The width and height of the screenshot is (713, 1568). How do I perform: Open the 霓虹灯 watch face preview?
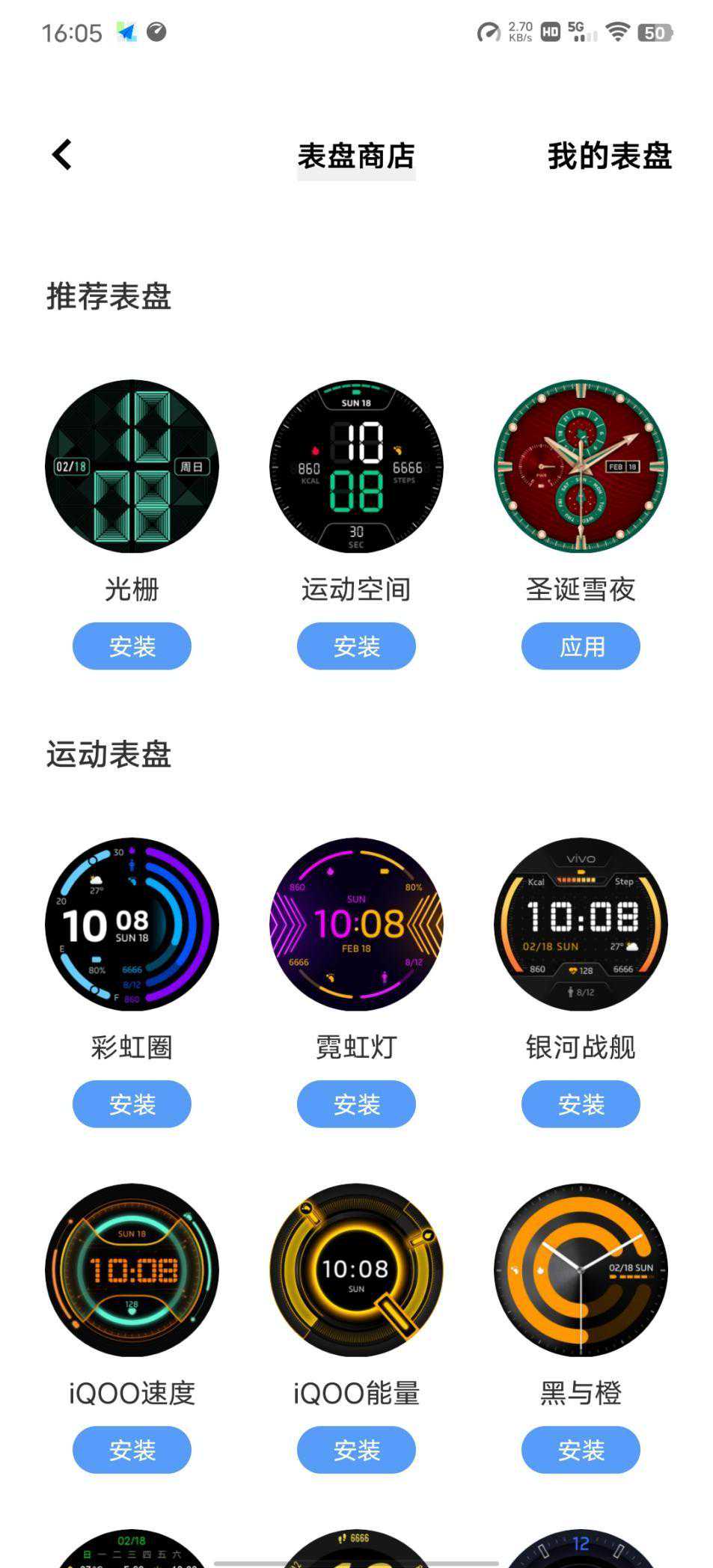tap(356, 925)
